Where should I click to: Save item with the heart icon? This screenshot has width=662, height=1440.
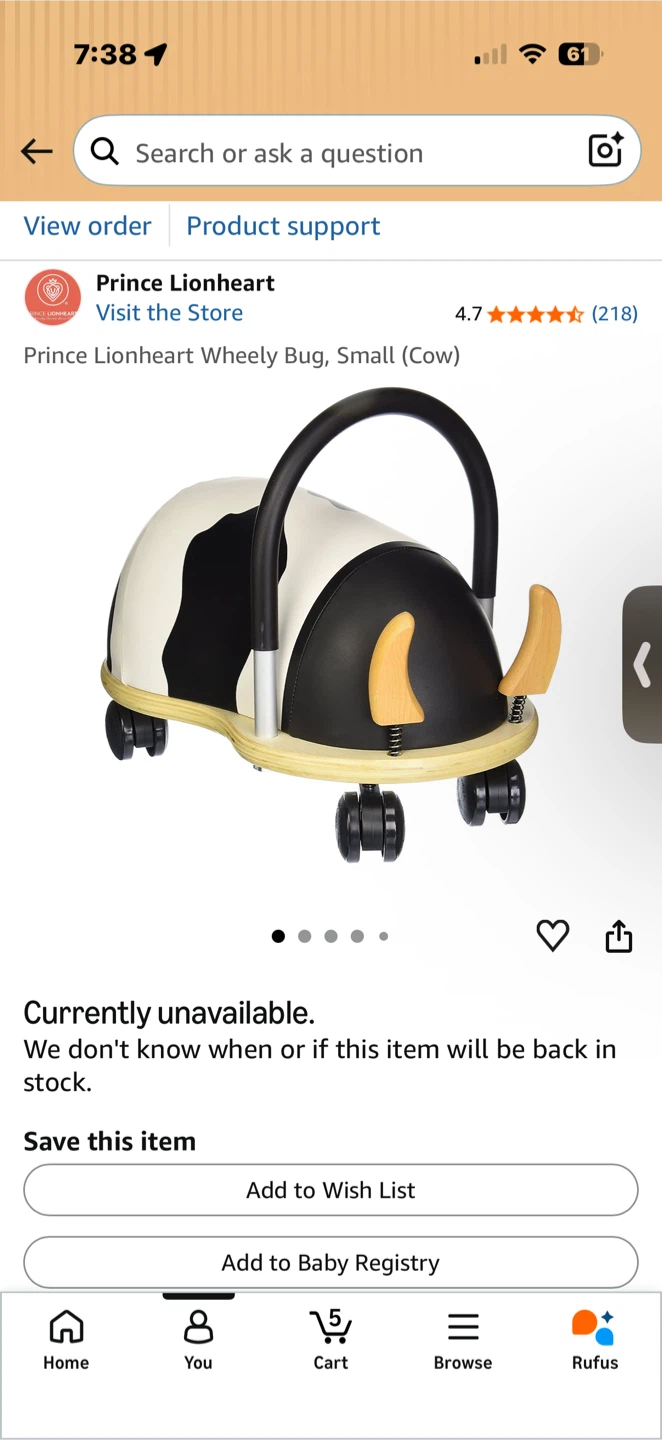coord(553,936)
